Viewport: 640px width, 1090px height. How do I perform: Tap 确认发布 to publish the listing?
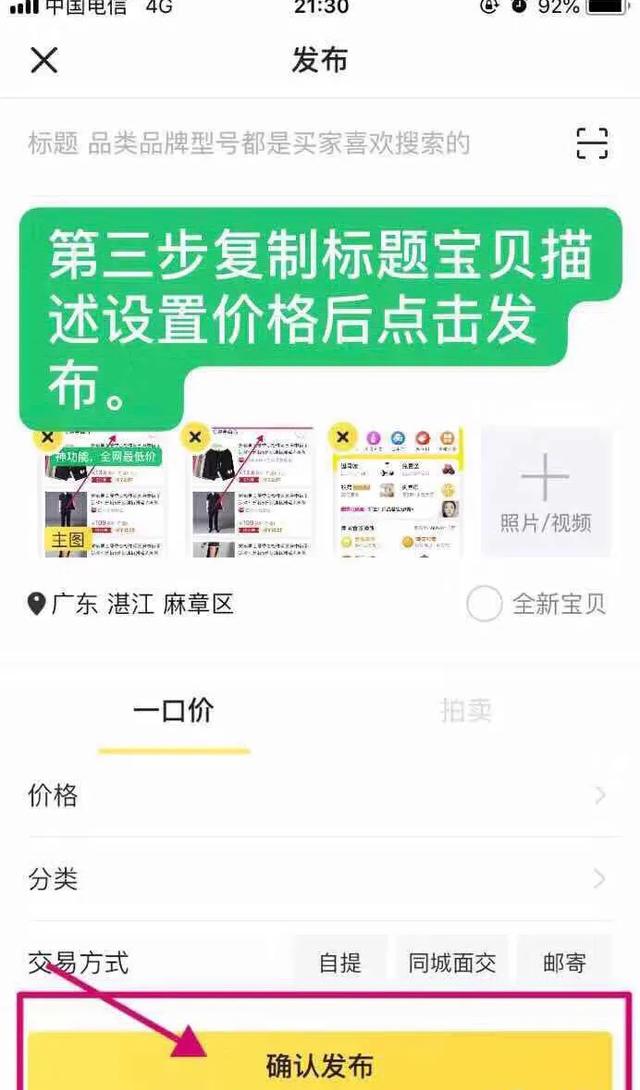[x=319, y=1064]
